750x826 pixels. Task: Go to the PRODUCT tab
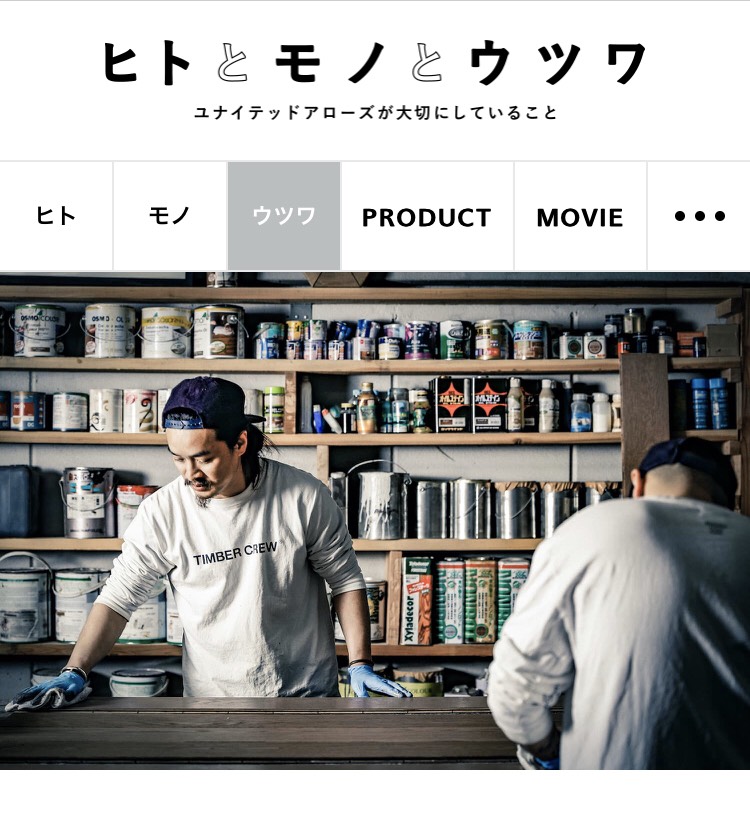pos(427,216)
